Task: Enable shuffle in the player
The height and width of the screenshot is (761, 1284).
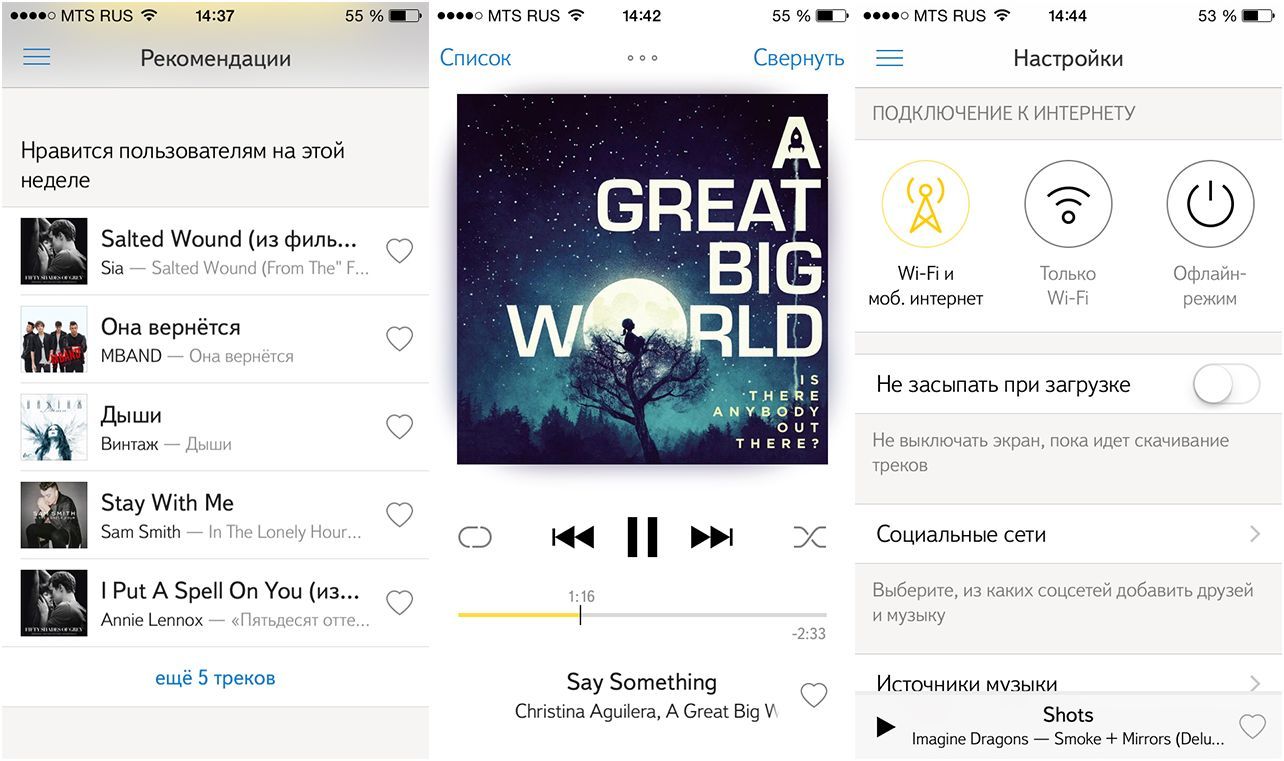Action: click(809, 537)
